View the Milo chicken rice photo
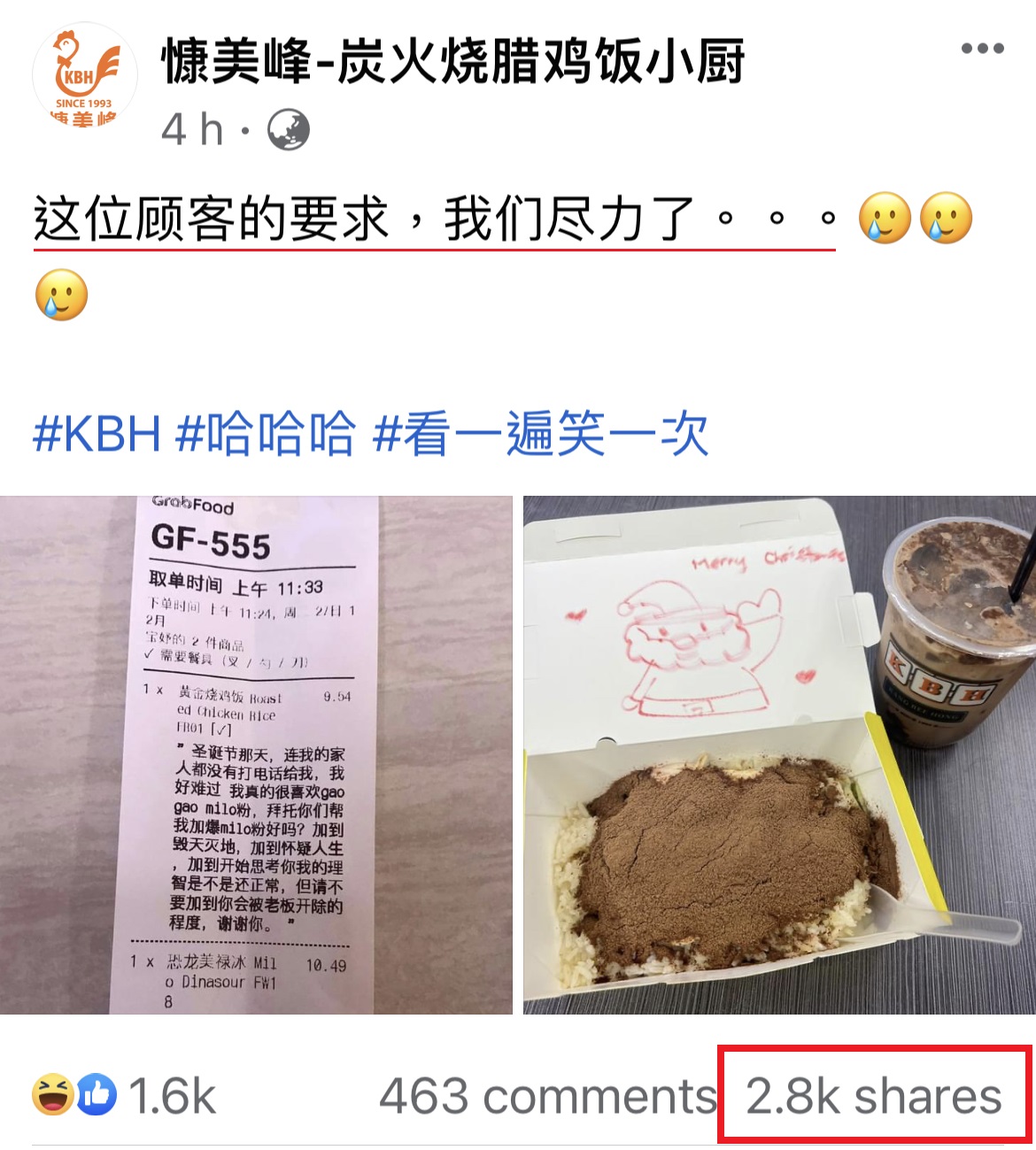The width and height of the screenshot is (1036, 1150). click(x=779, y=754)
